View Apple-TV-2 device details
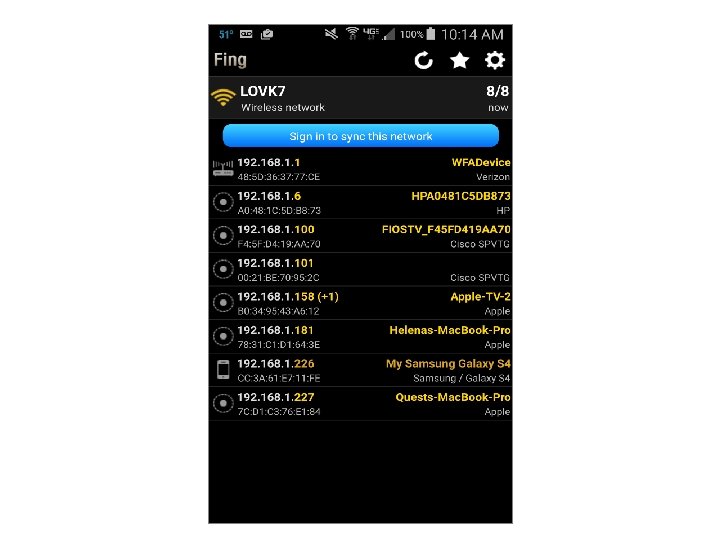The image size is (720, 540). [360, 303]
